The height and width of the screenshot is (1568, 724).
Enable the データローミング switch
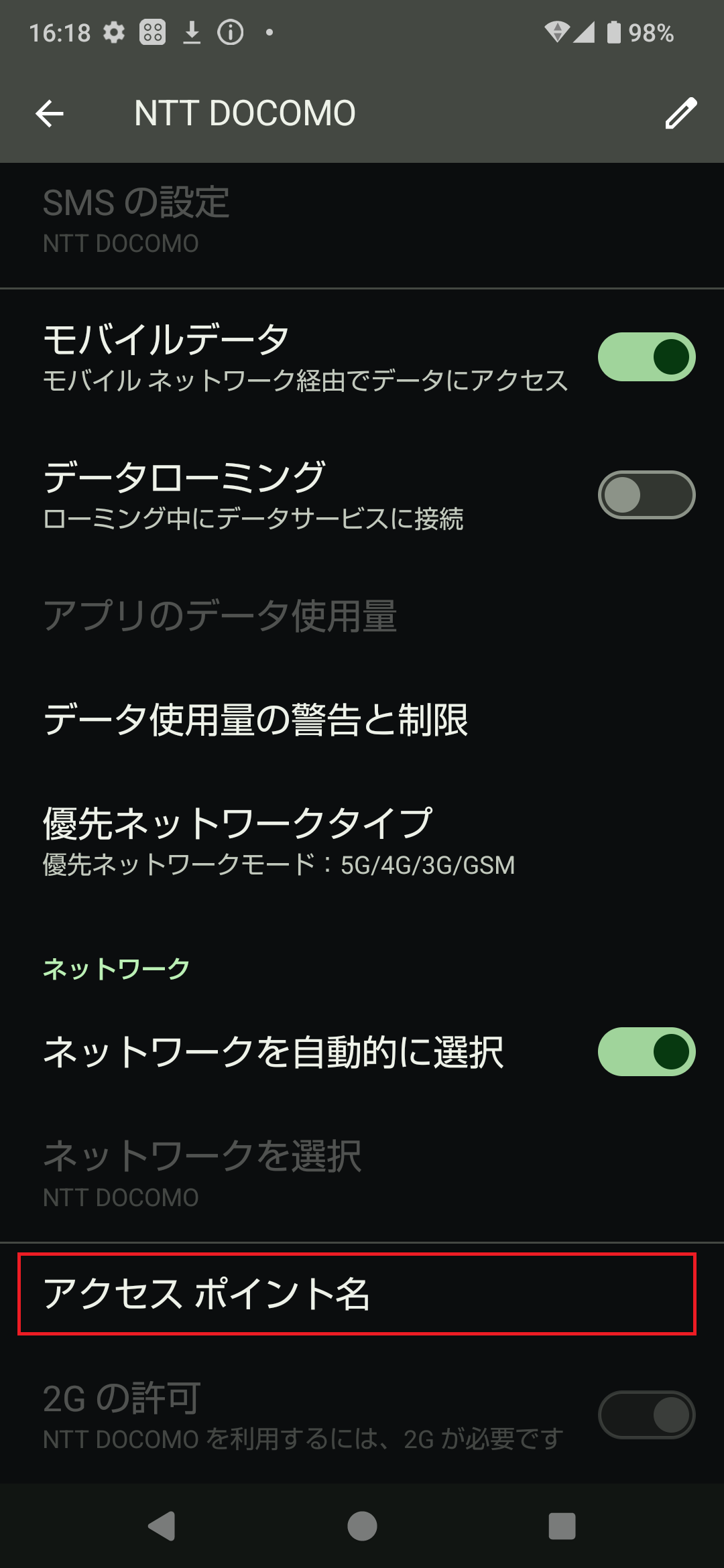click(646, 495)
